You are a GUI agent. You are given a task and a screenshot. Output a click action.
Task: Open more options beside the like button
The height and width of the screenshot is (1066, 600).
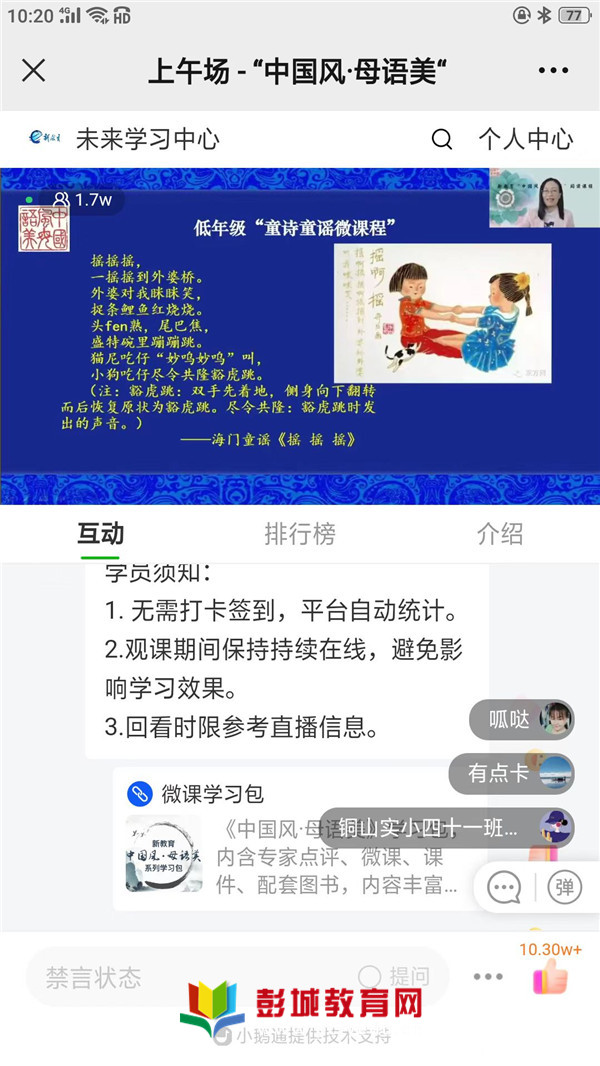point(488,977)
